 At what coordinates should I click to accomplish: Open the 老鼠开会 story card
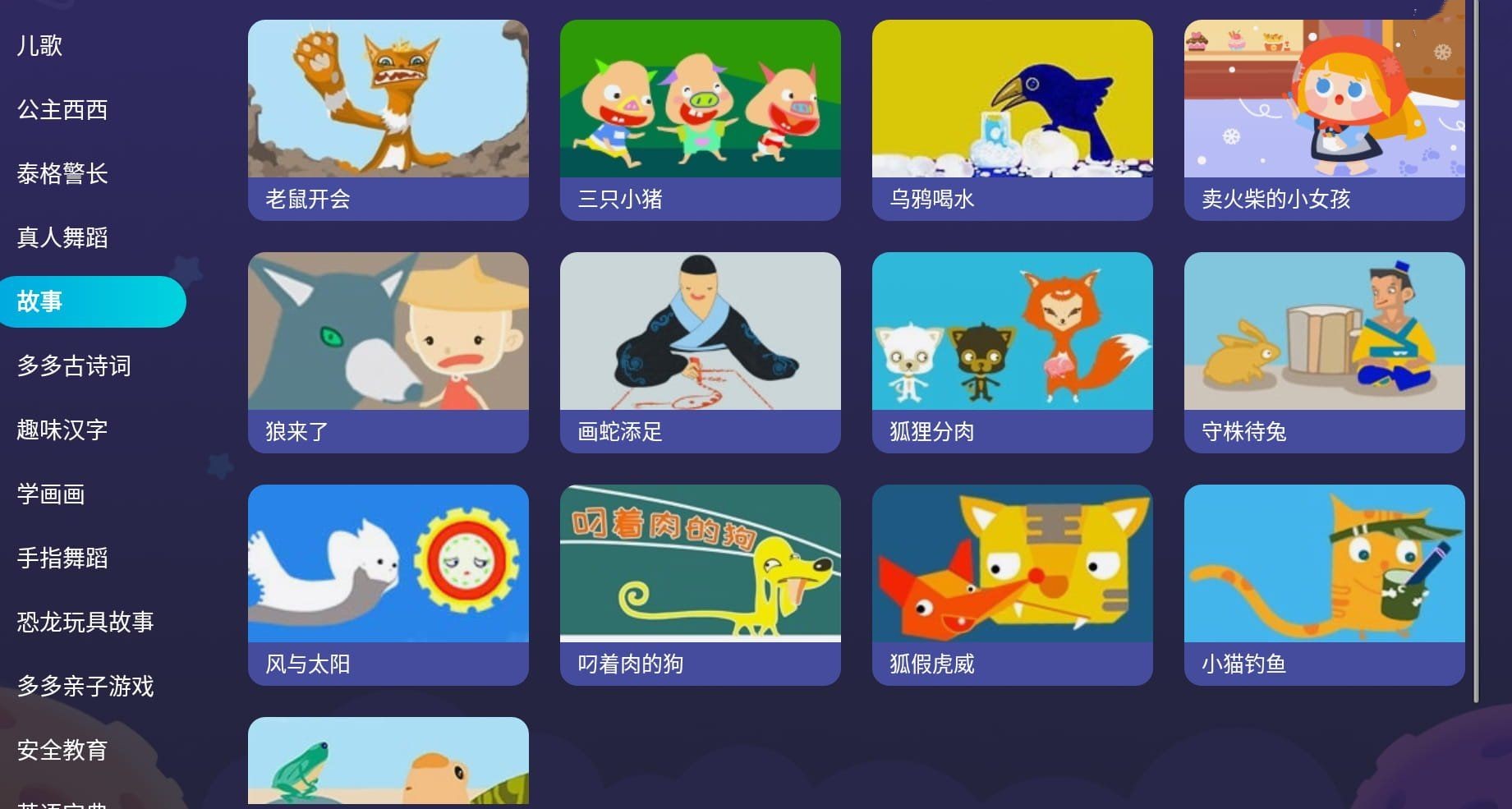tap(388, 119)
